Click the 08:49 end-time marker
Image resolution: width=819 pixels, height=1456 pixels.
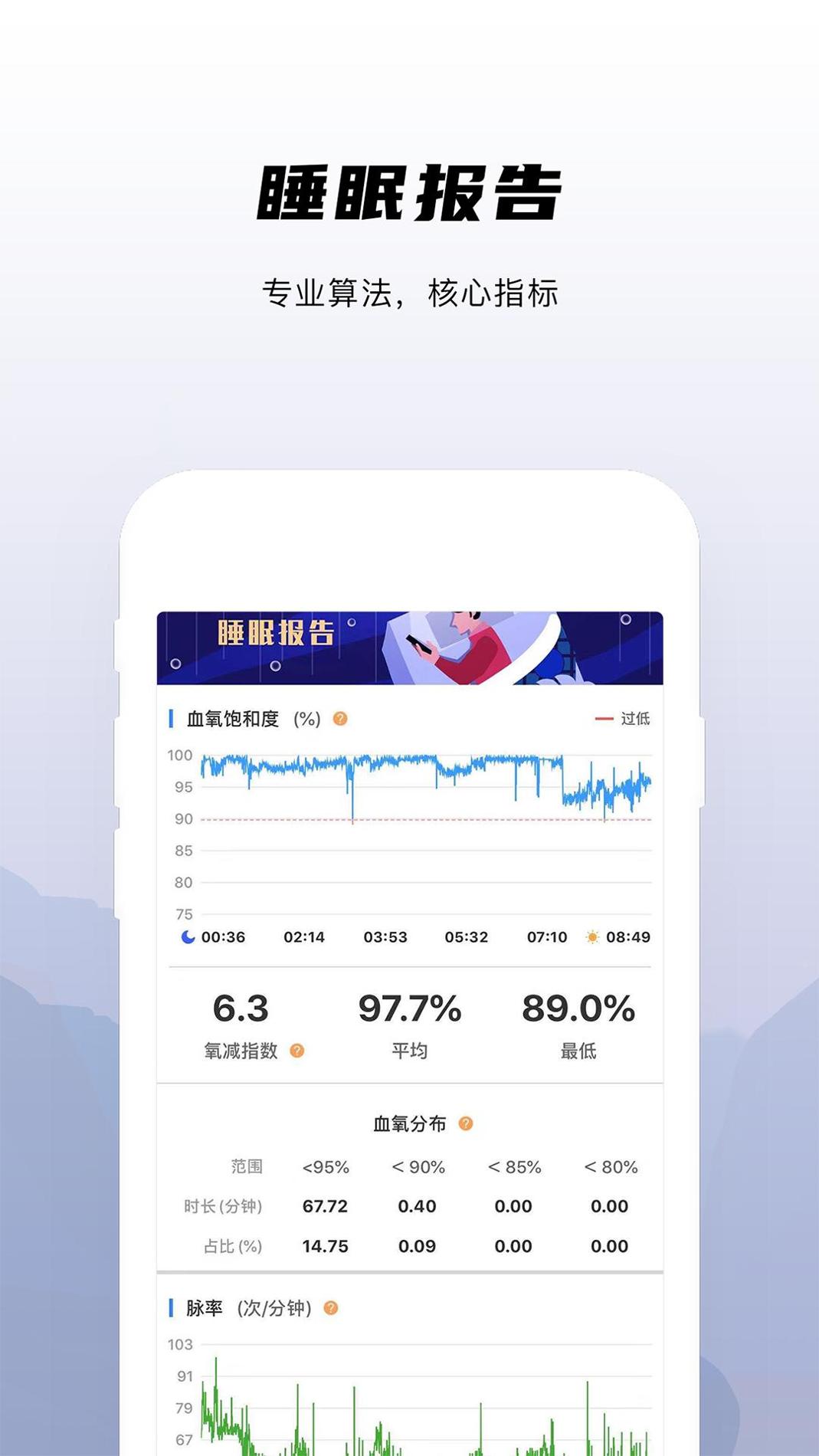point(629,935)
